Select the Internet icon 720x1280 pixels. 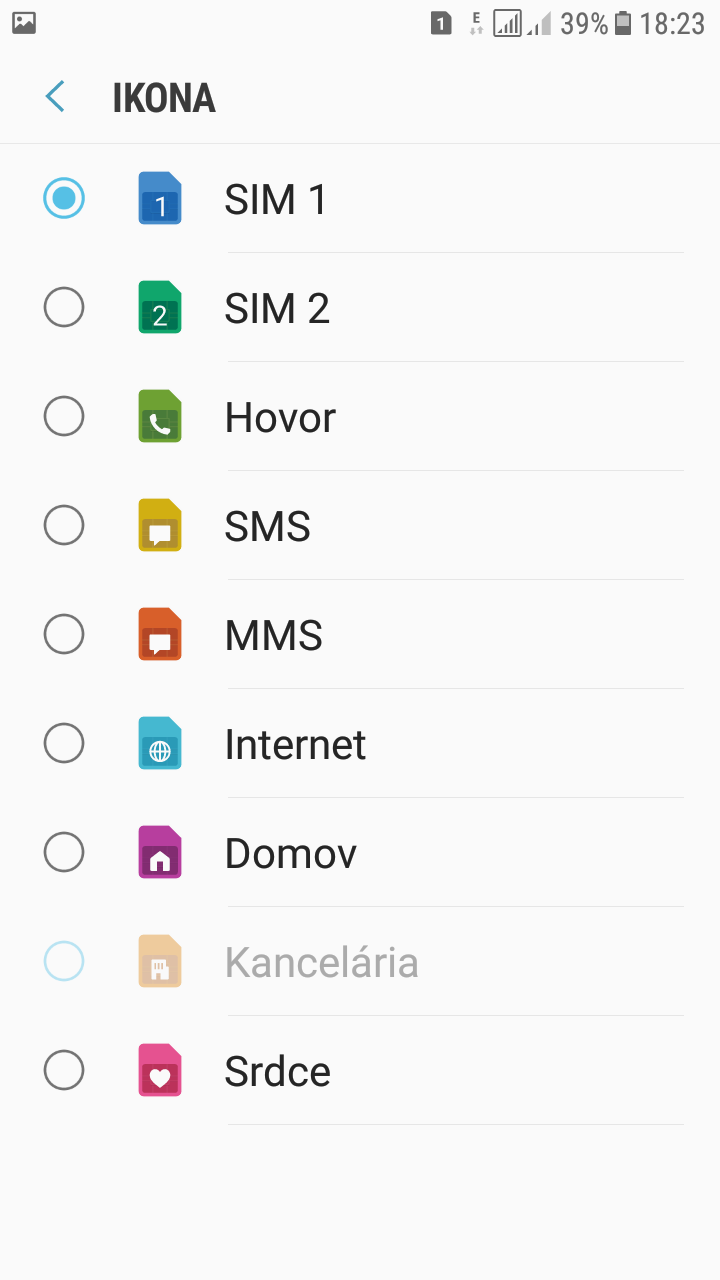(360, 743)
